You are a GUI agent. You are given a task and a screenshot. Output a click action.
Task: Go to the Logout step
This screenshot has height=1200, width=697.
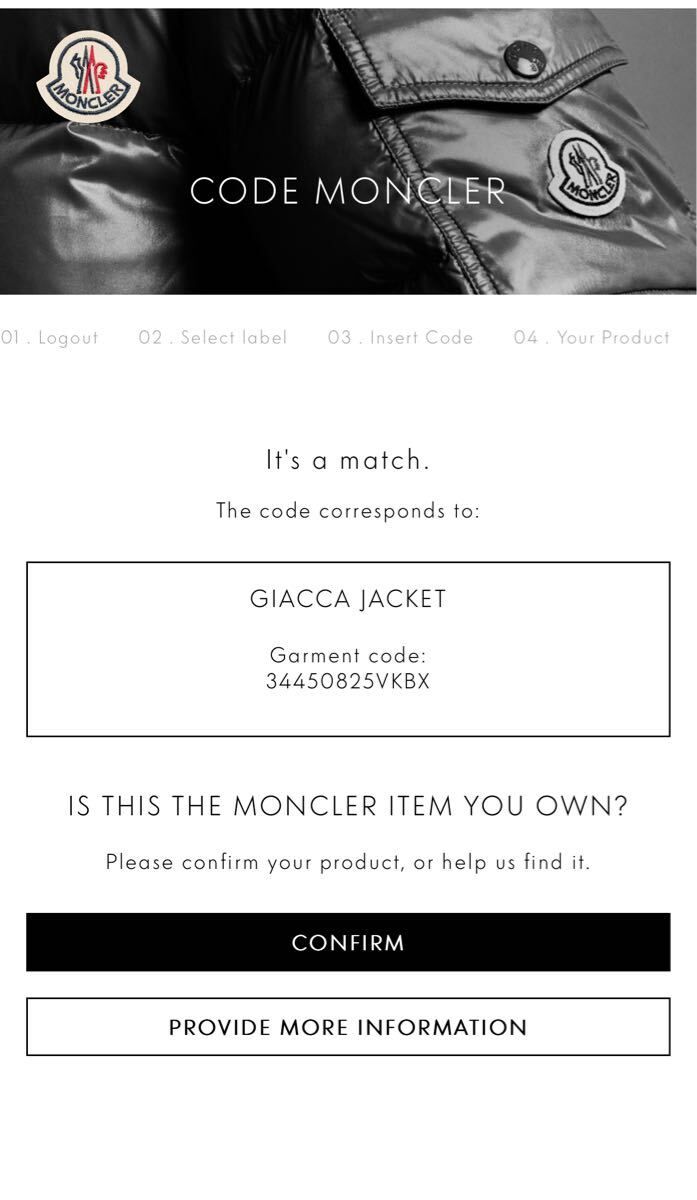point(50,338)
